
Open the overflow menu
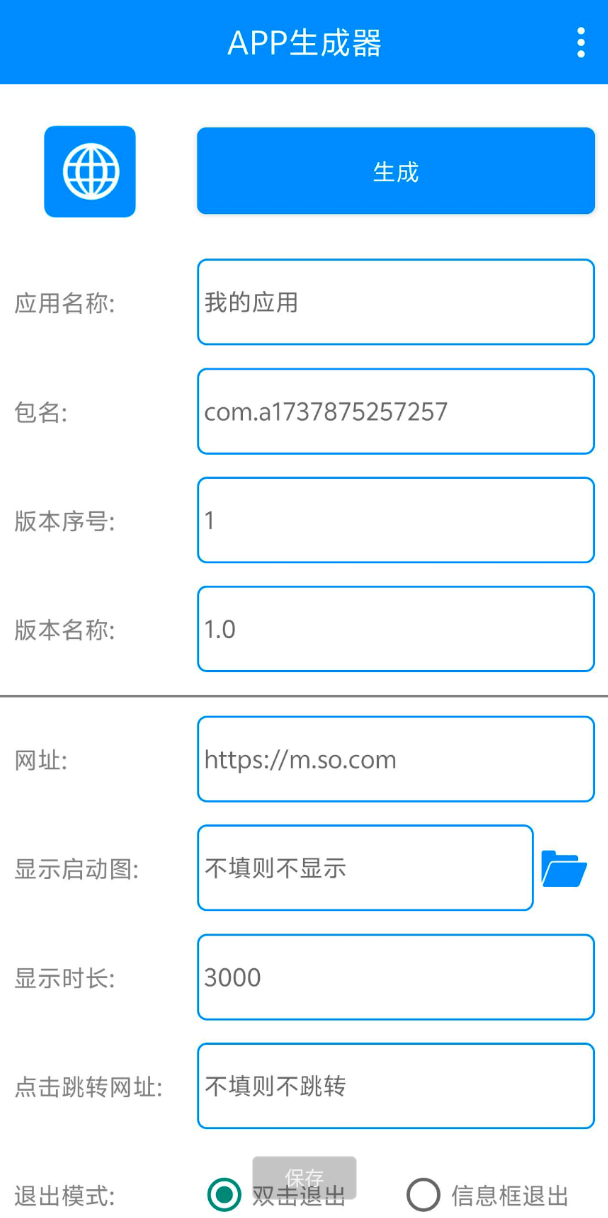581,43
